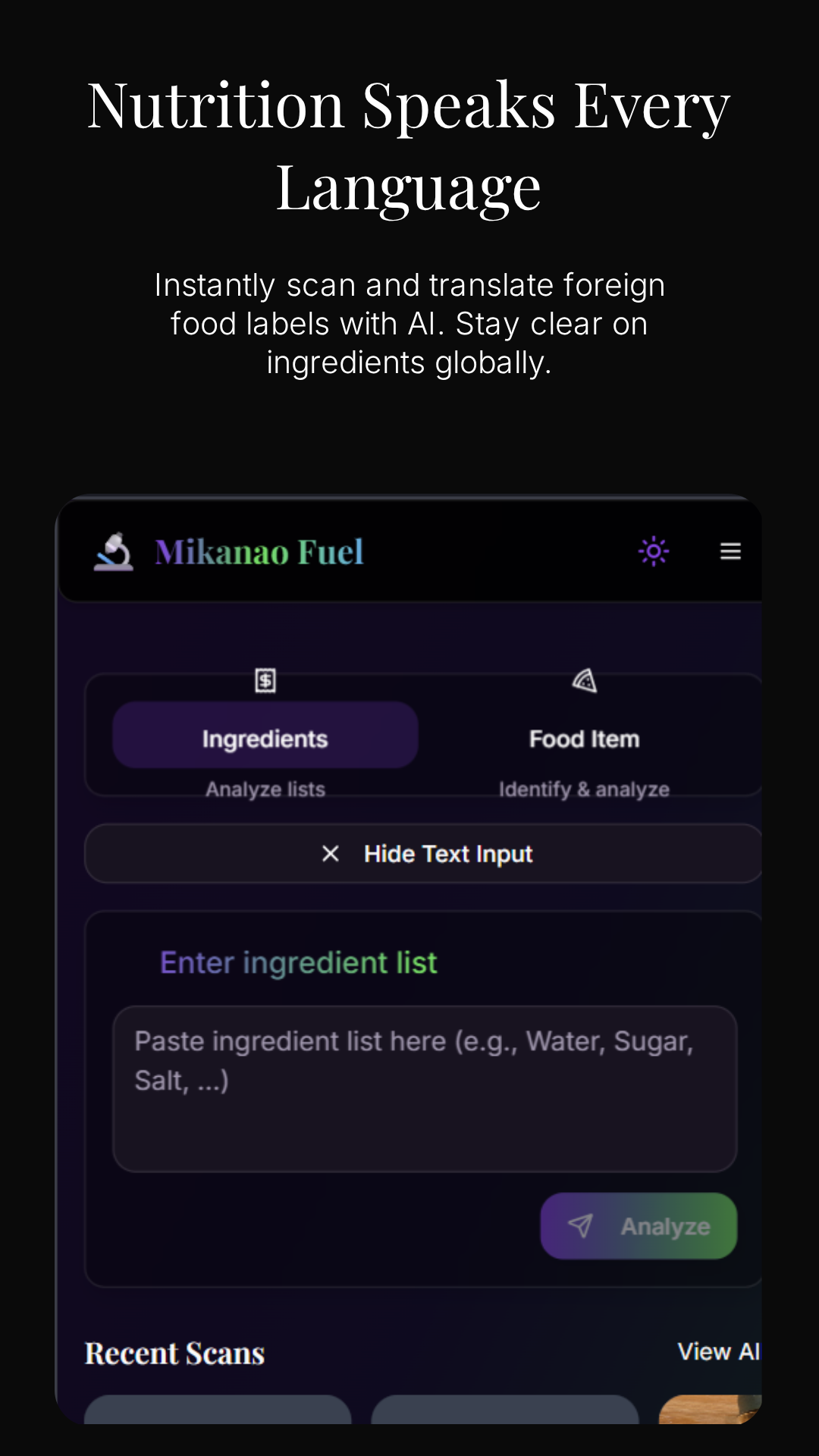The width and height of the screenshot is (819, 1456).
Task: Hide the text input section
Action: pyautogui.click(x=423, y=854)
